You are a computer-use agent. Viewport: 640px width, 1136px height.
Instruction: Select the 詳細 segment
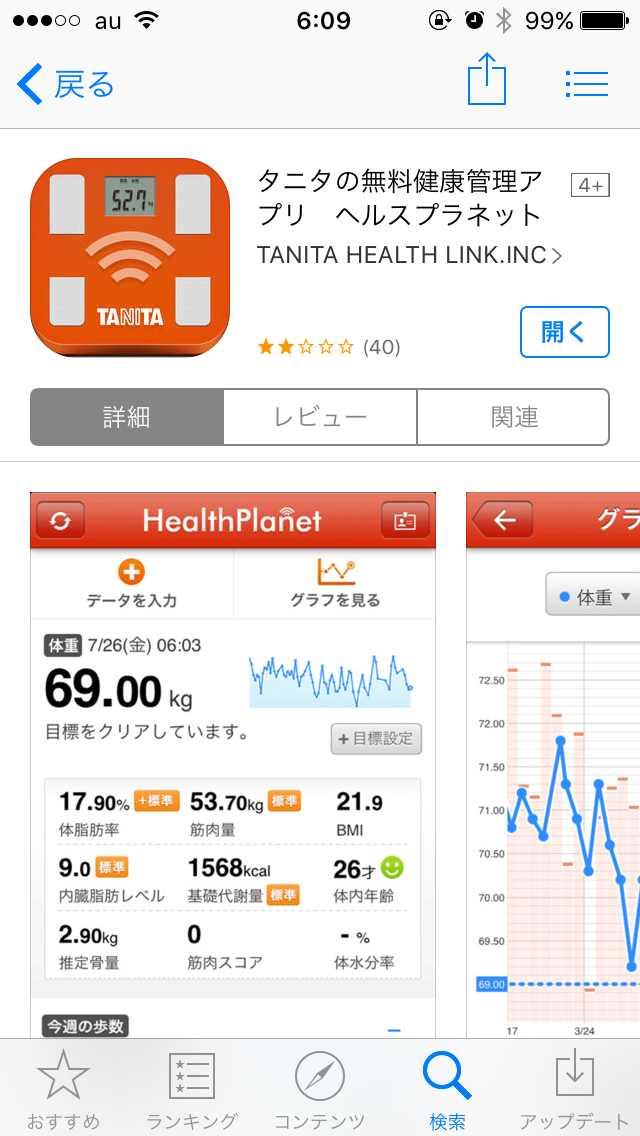tap(127, 417)
